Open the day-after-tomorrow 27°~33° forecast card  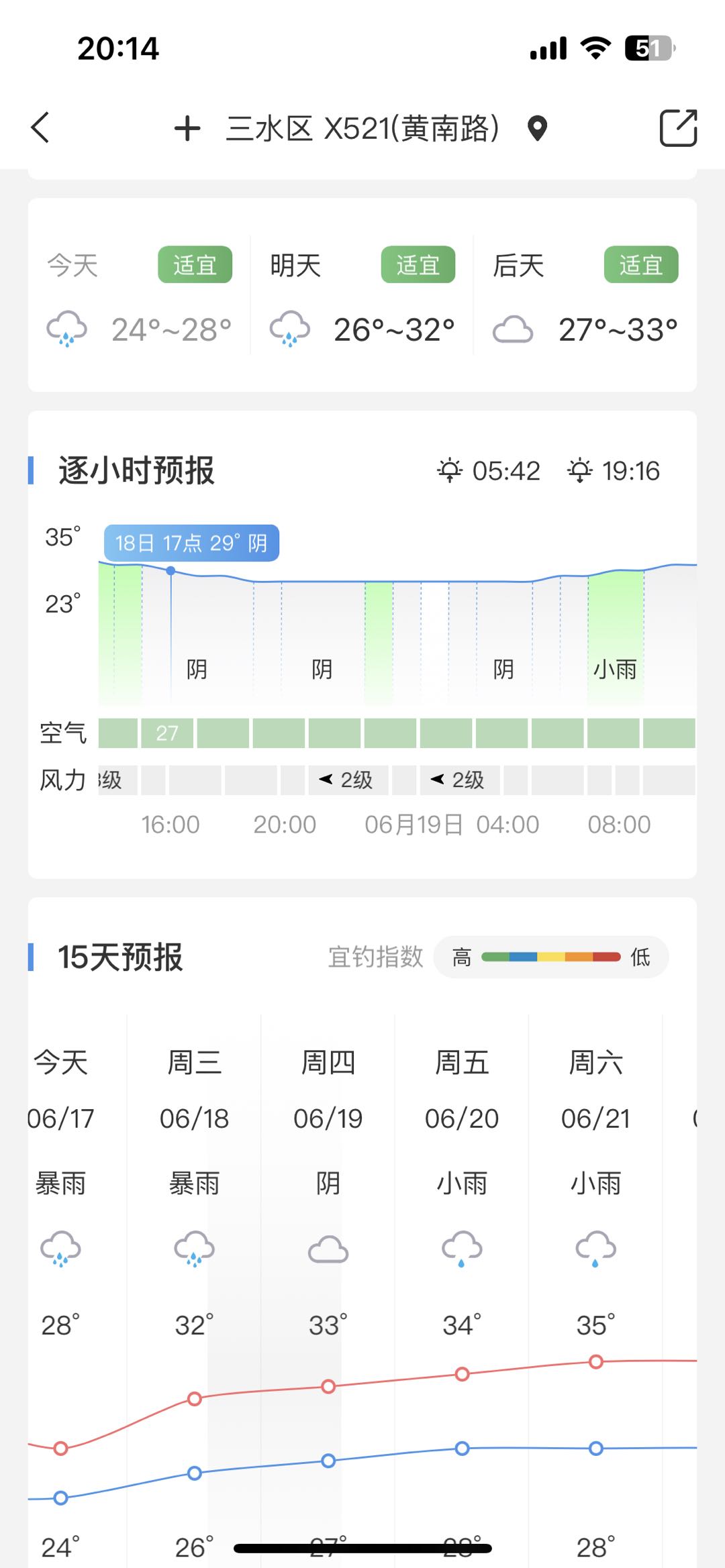pyautogui.click(x=585, y=295)
